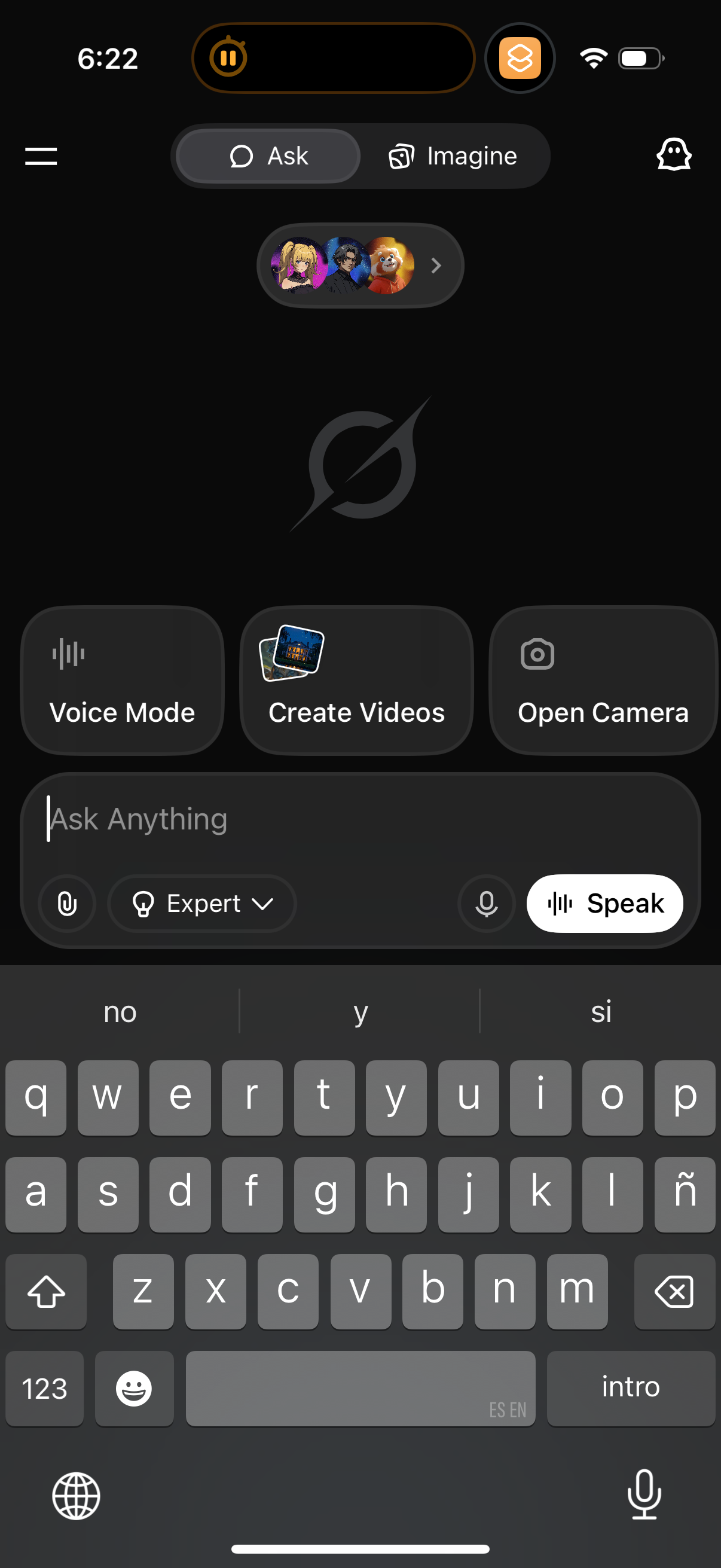Screen dimensions: 721x1568
Task: Enable shift on the keyboard
Action: click(46, 1291)
